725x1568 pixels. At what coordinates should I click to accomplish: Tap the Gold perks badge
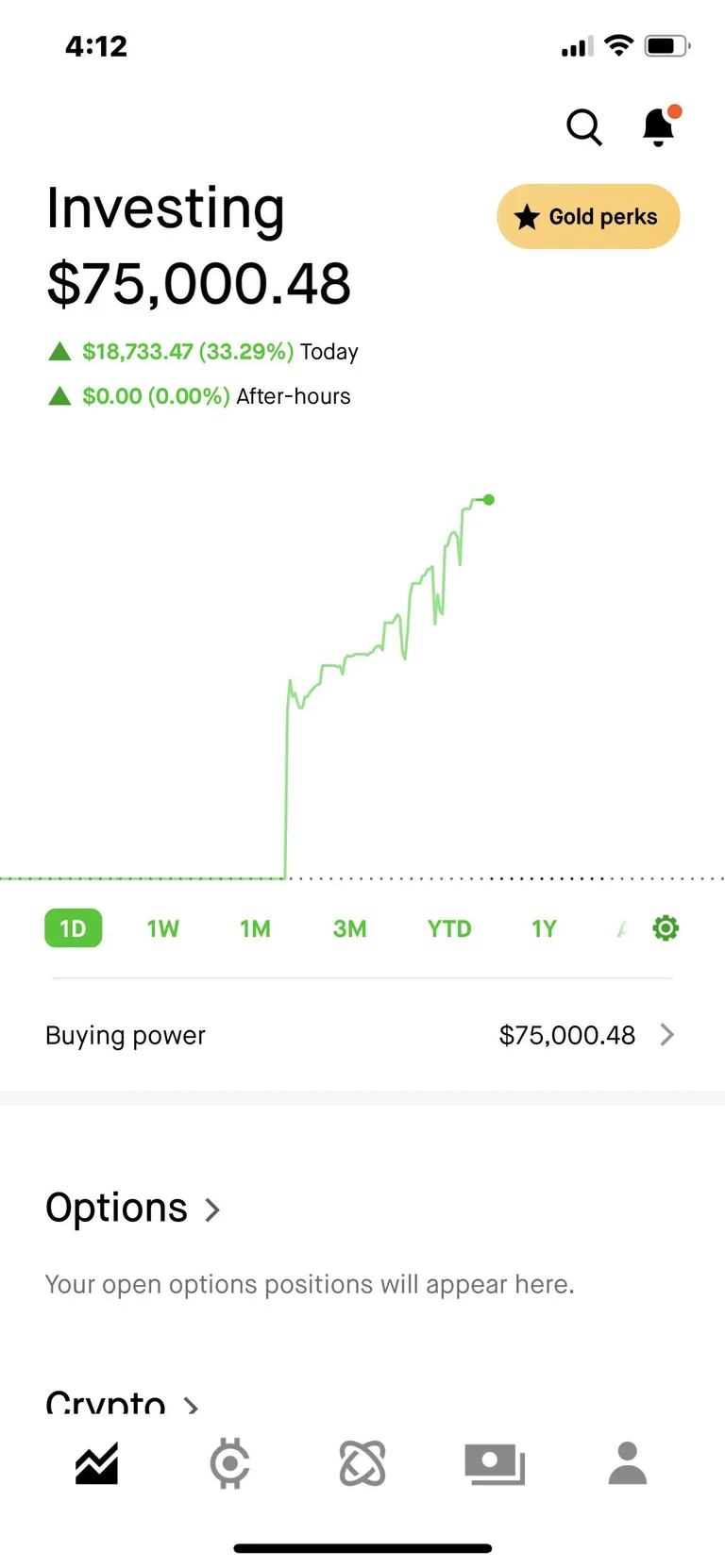click(x=587, y=216)
